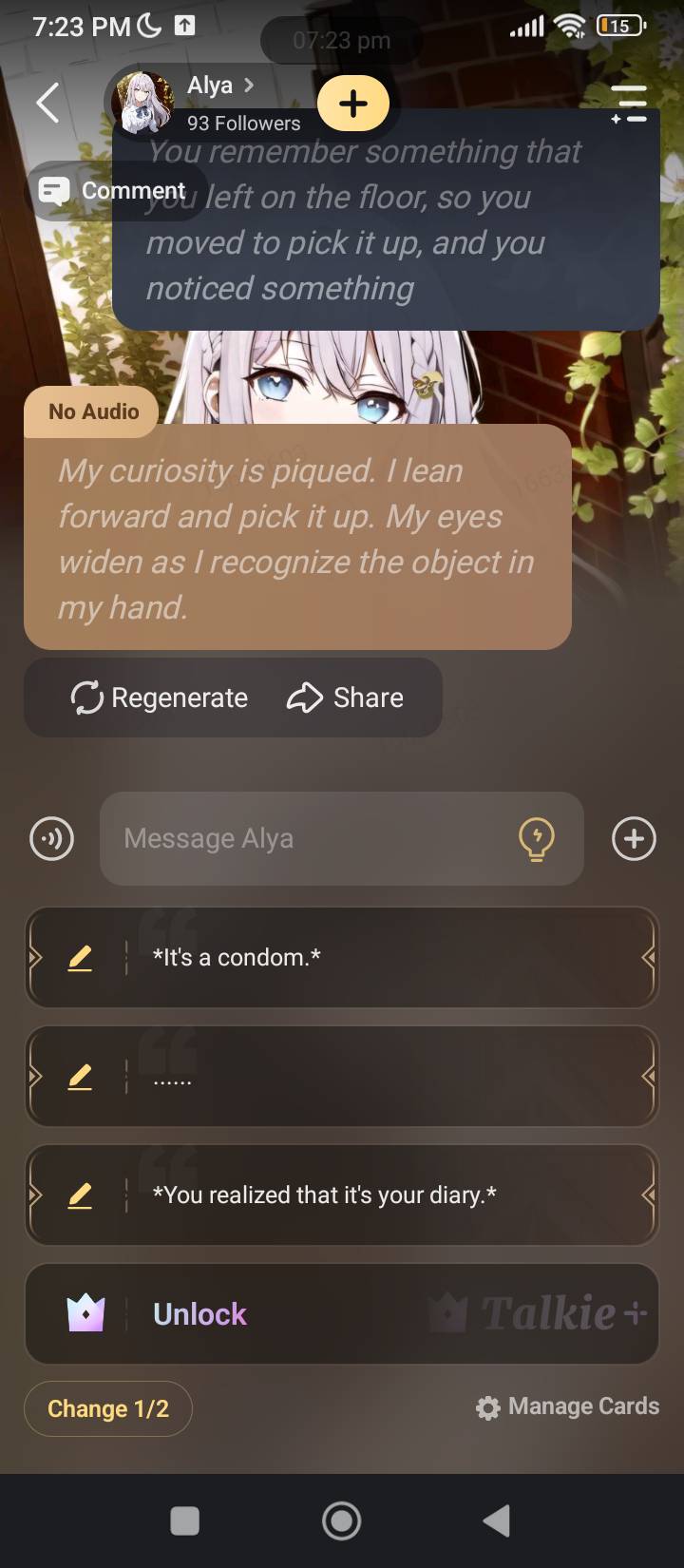The height and width of the screenshot is (1568, 684).
Task: Change suggestions with the Change 1/2 button
Action: click(x=108, y=1408)
